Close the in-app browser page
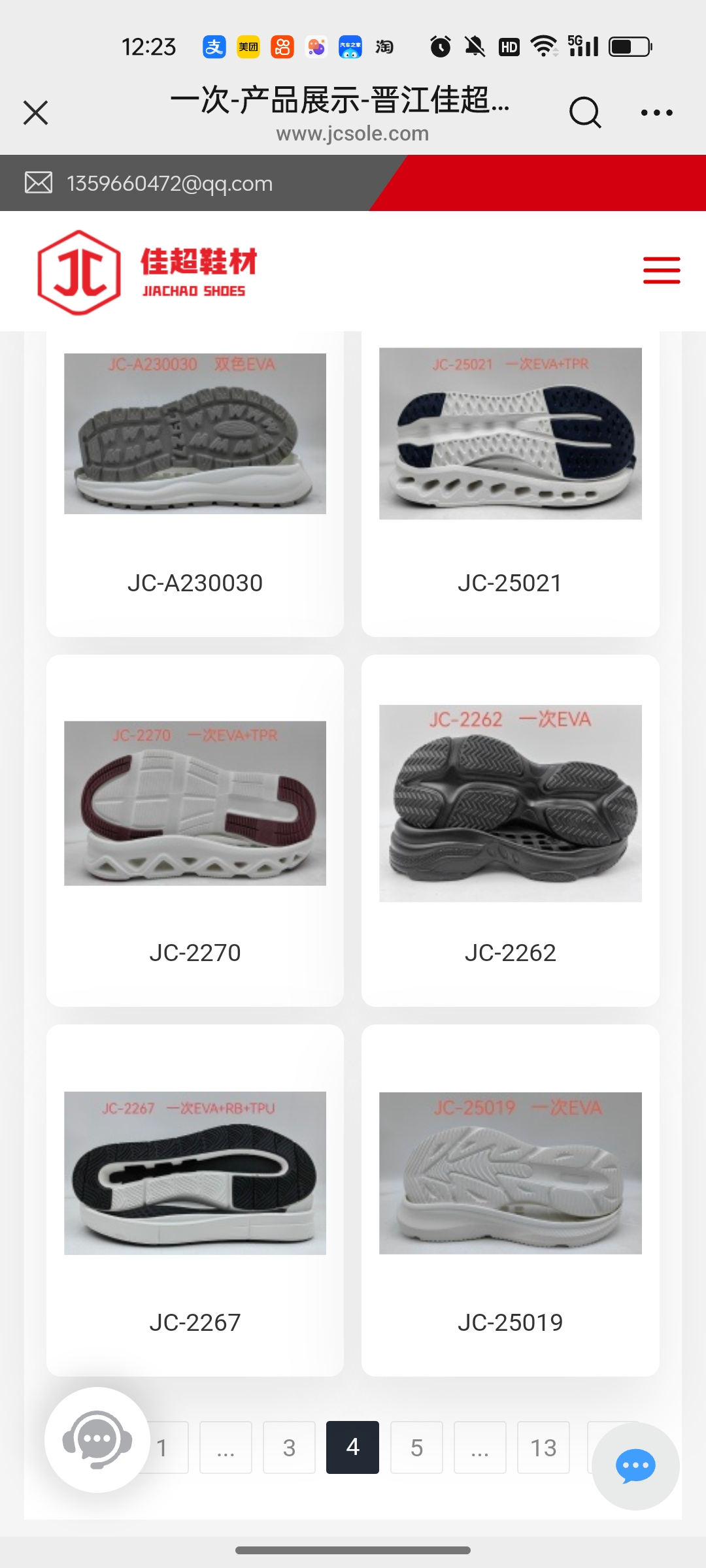706x1568 pixels. 36,112
